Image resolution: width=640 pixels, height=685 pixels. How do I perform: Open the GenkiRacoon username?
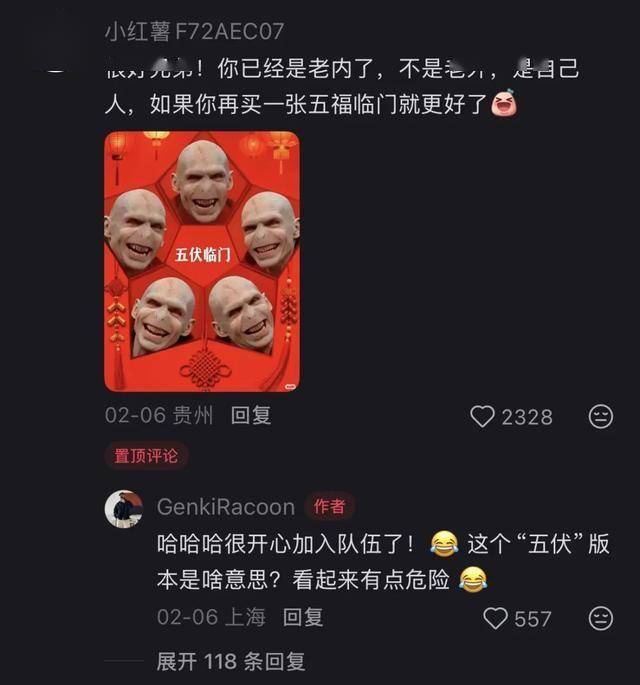coord(225,507)
